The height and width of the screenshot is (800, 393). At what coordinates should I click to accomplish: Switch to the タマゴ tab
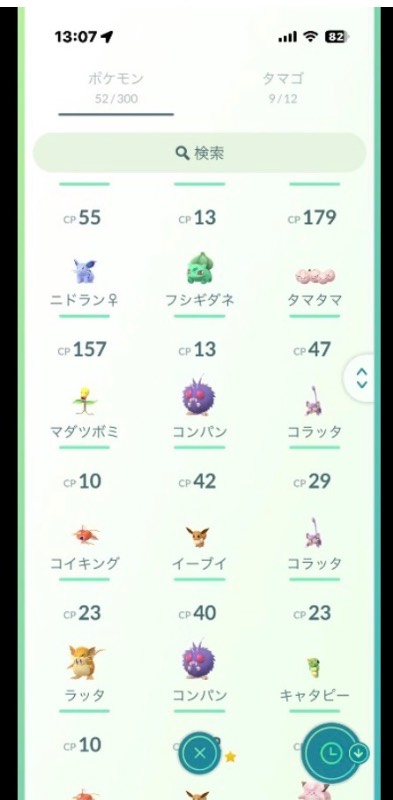pos(283,88)
